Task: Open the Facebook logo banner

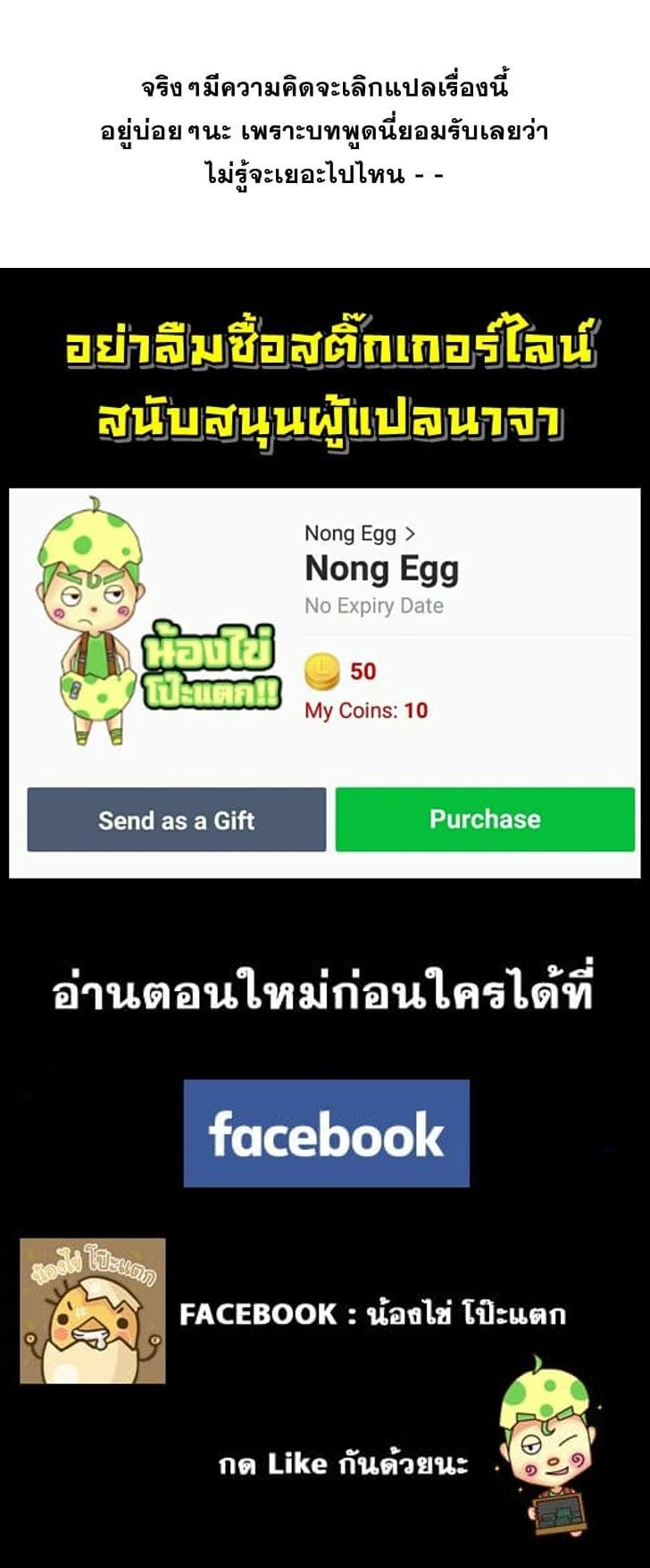Action: click(x=325, y=1136)
